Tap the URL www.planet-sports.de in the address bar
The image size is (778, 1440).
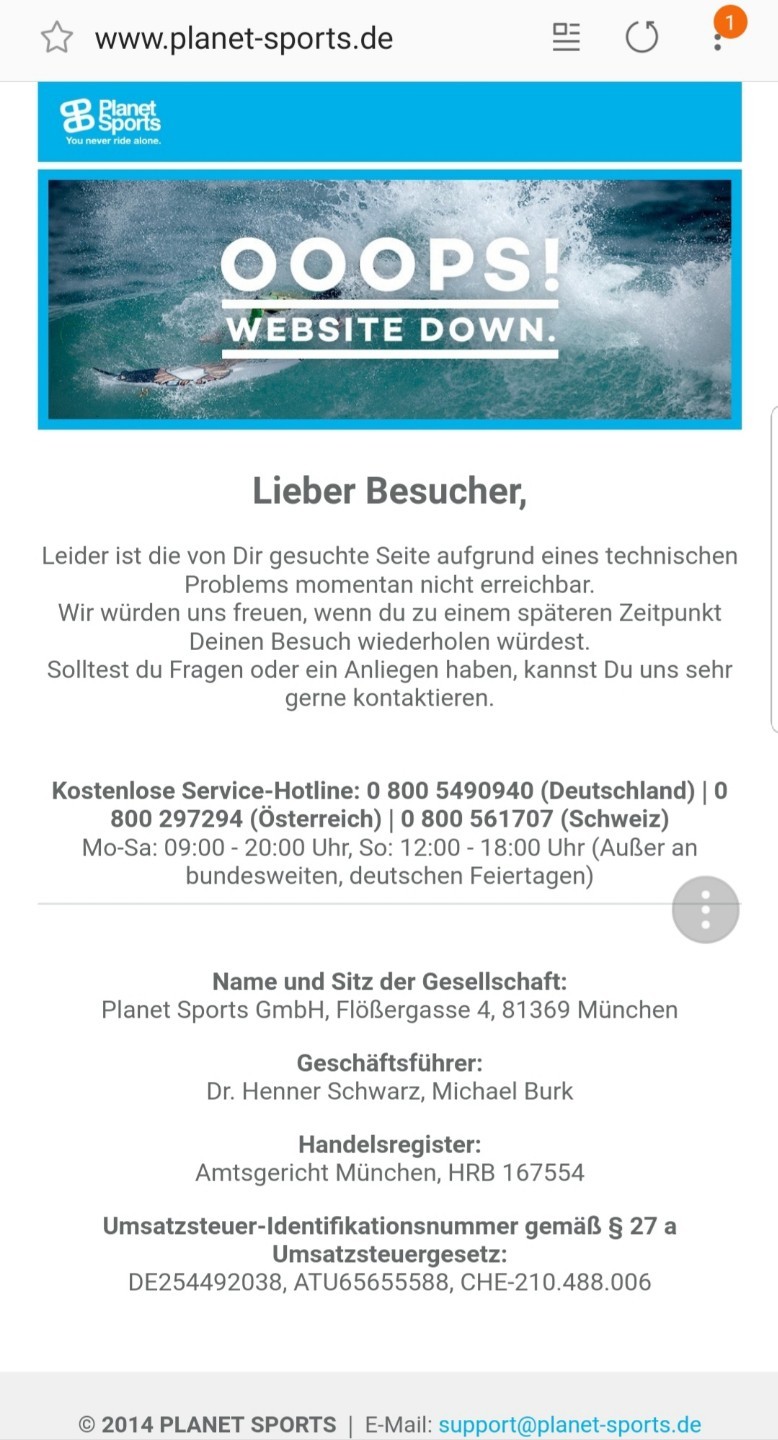click(244, 39)
